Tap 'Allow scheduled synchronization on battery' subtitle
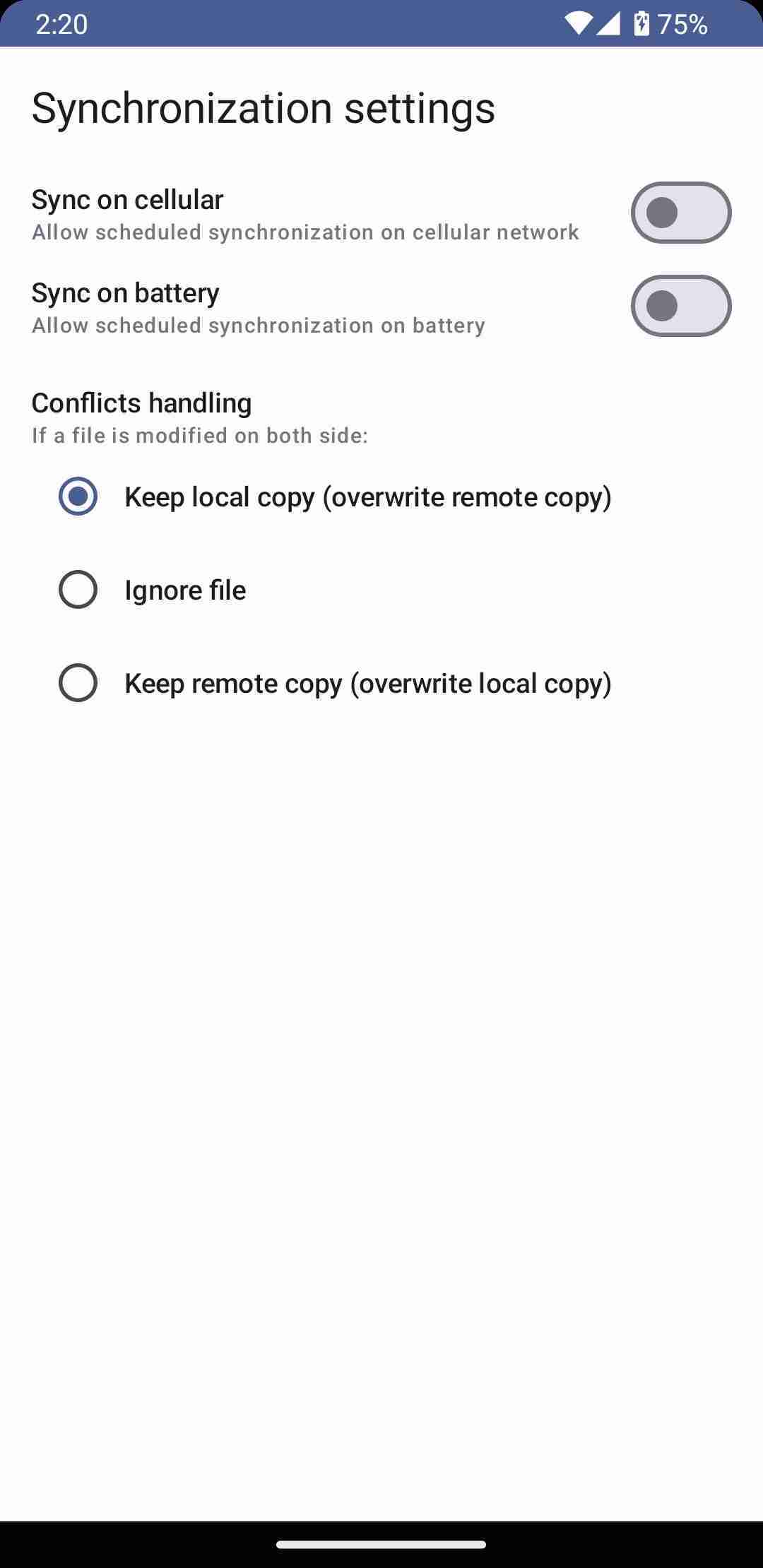This screenshot has width=763, height=1568. tap(258, 326)
